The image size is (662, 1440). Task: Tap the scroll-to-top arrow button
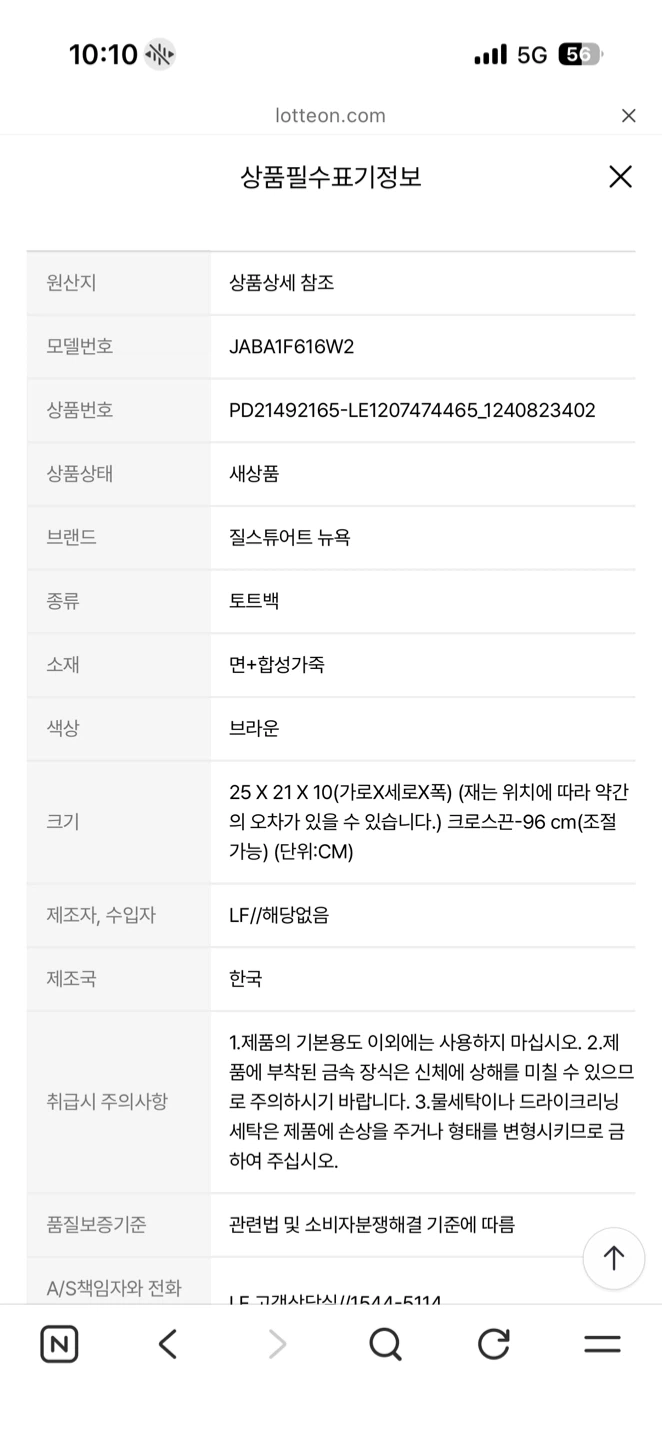click(613, 1258)
